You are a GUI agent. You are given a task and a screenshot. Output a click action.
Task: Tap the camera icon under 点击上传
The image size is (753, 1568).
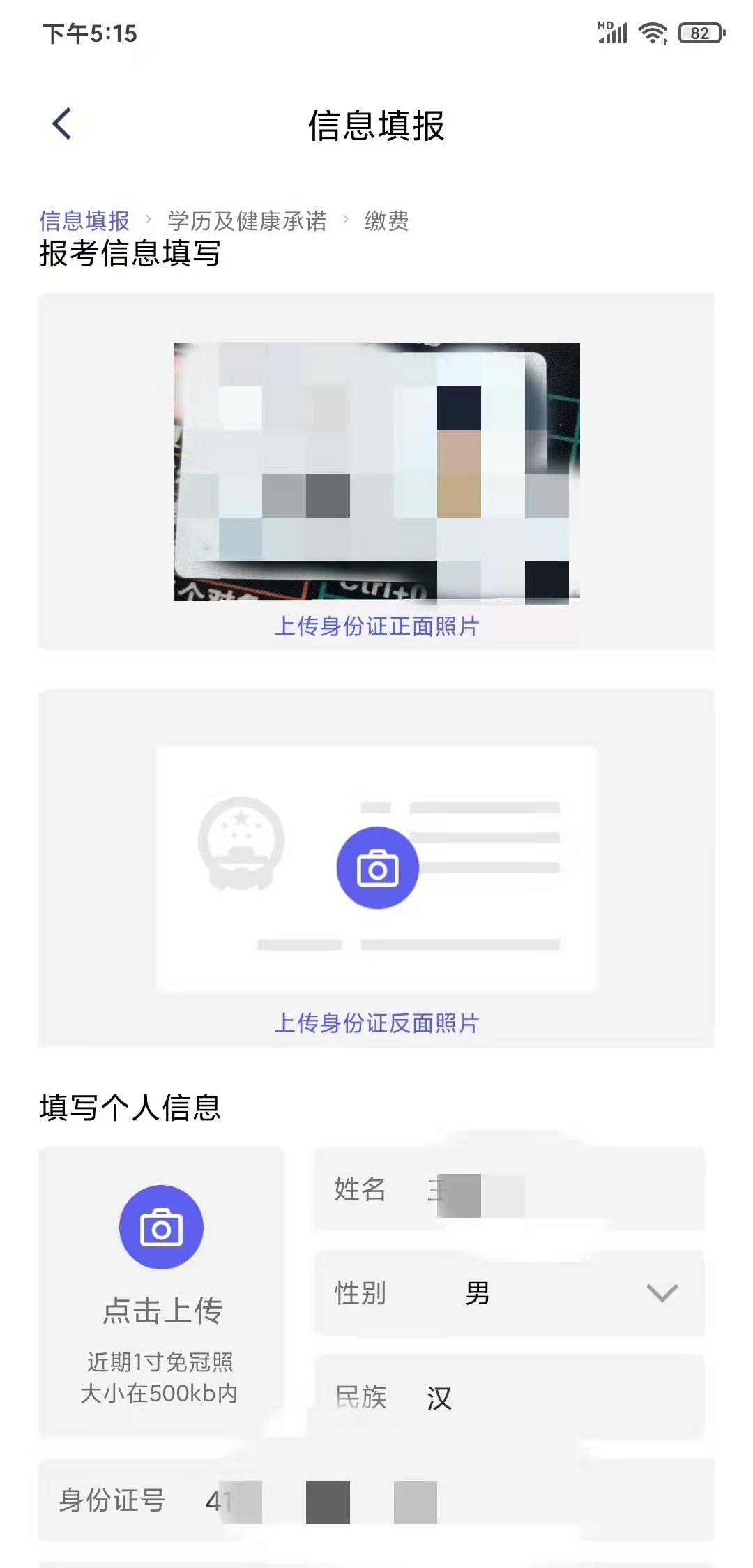163,1228
